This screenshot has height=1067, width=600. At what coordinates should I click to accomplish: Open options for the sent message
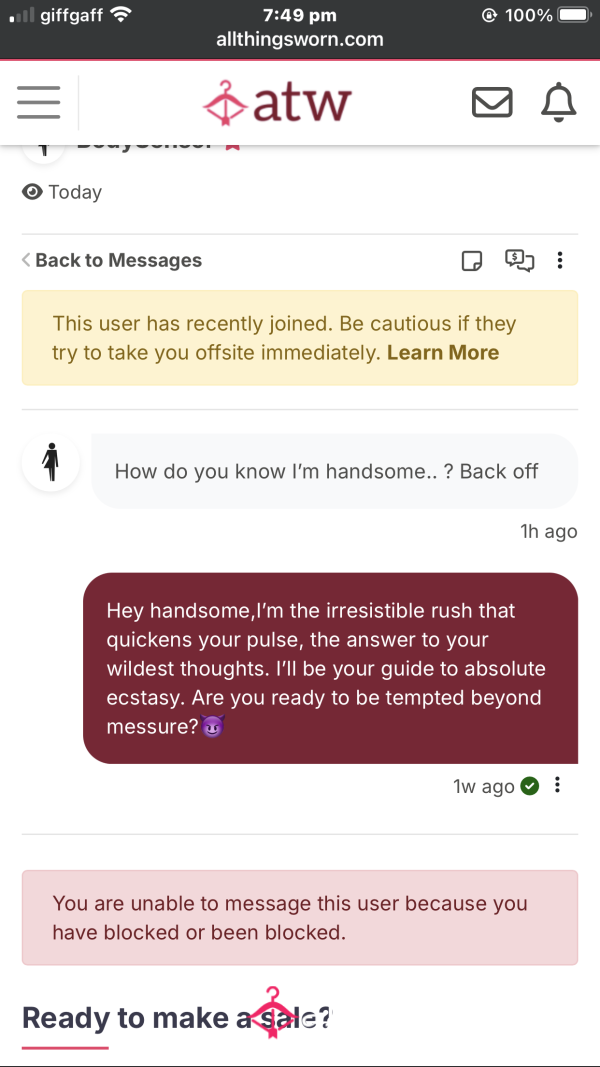point(557,786)
